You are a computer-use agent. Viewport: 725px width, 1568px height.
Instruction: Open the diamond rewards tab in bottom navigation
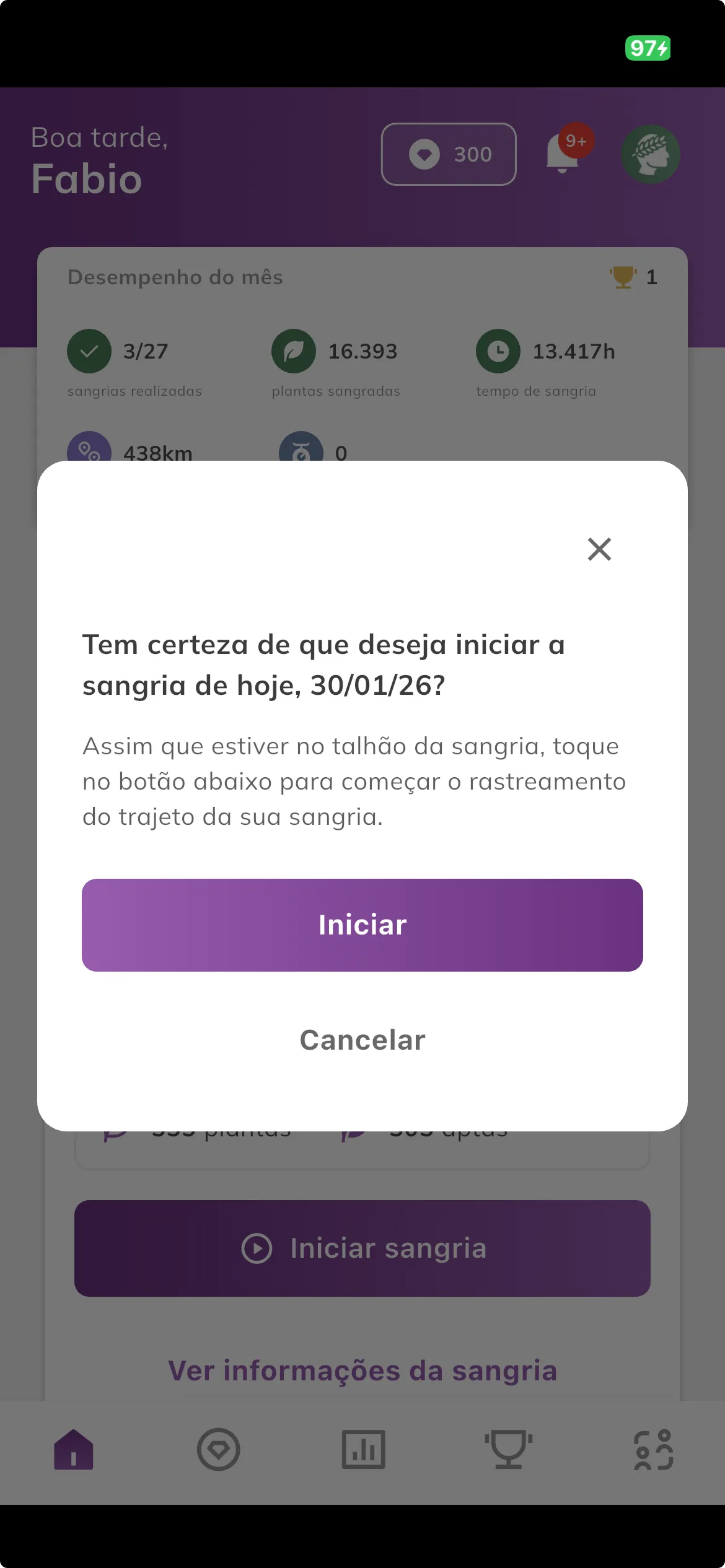217,1449
